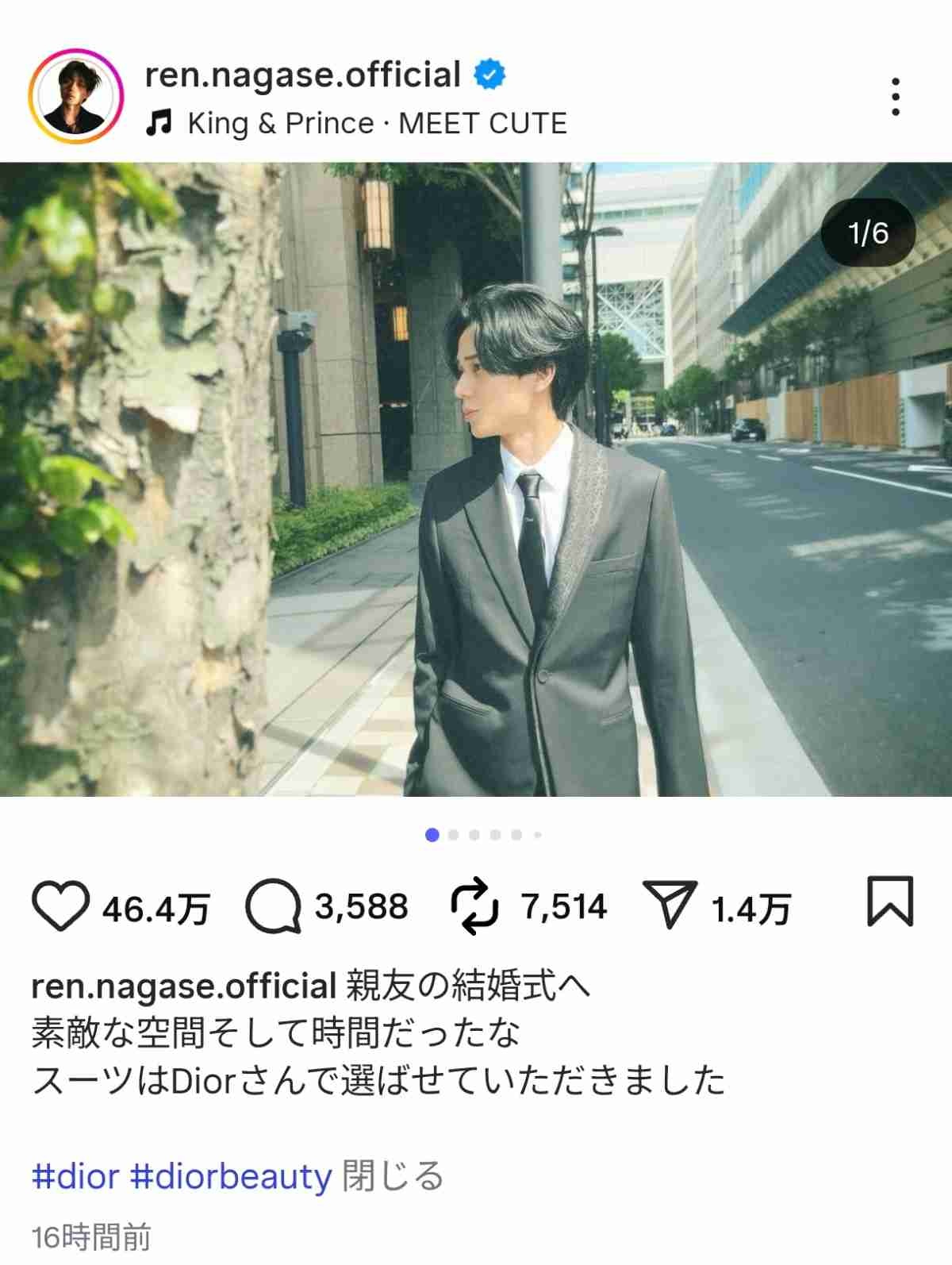The height and width of the screenshot is (1265, 952).
Task: Open the #dior hashtag
Action: point(76,1175)
